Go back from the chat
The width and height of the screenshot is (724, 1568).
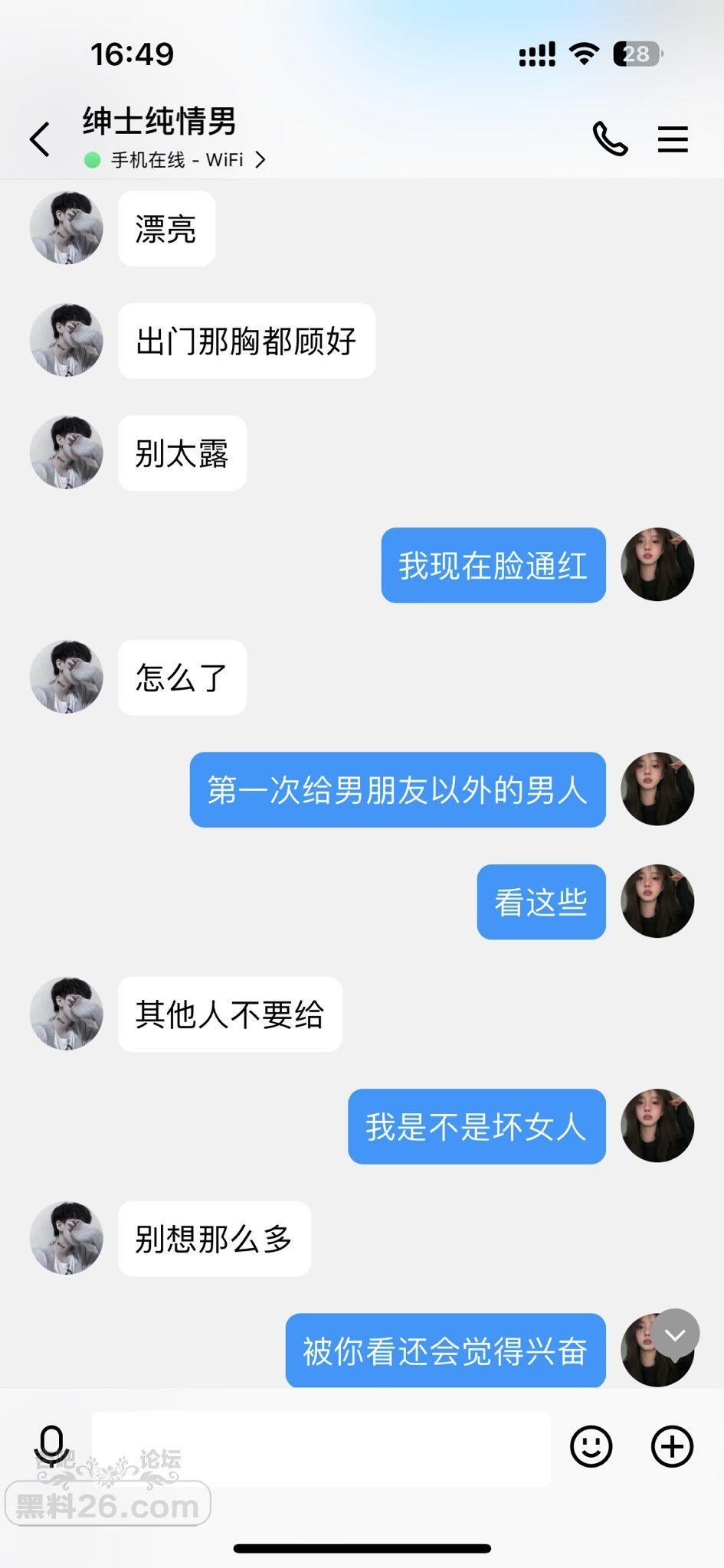tap(40, 139)
